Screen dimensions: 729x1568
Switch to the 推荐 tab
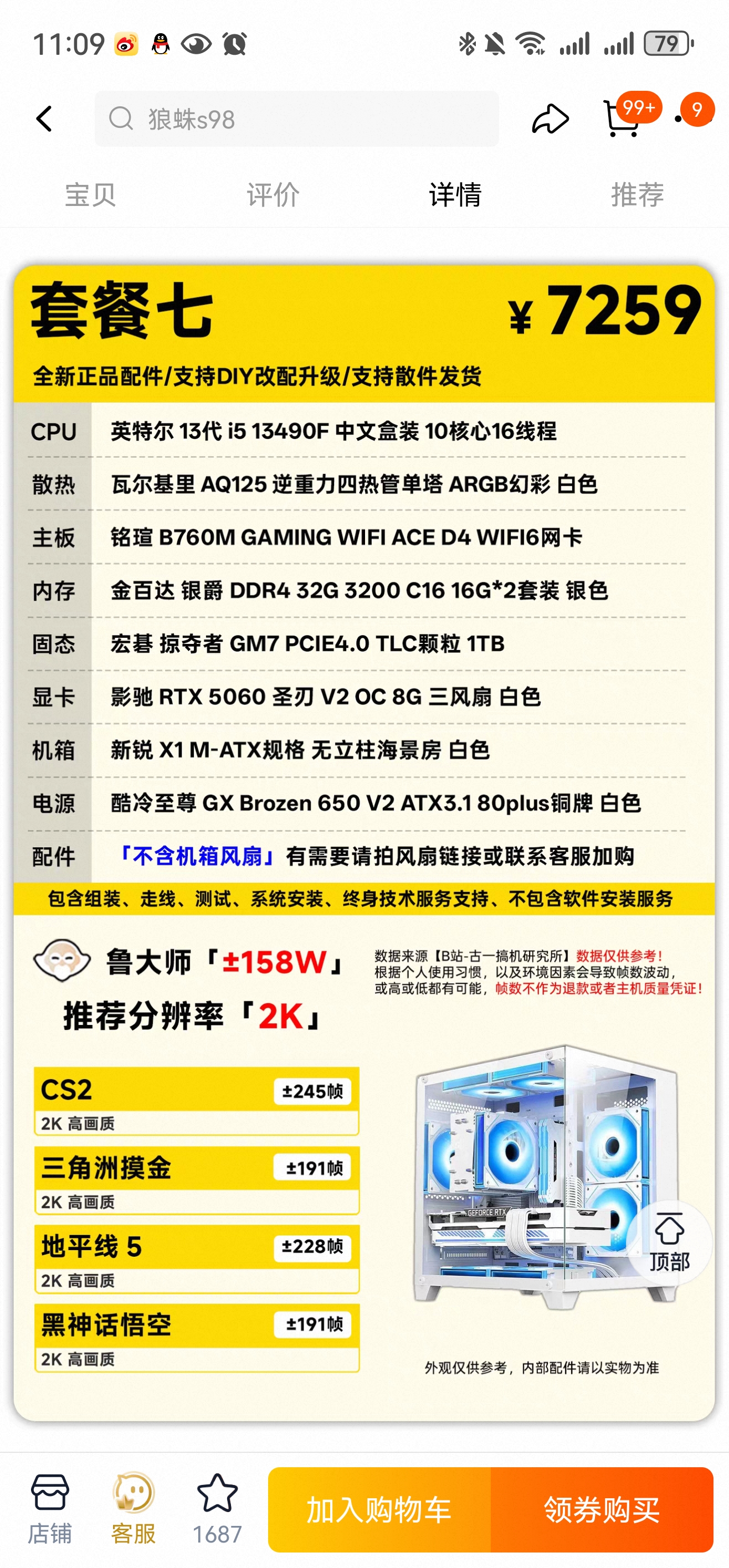tap(638, 195)
